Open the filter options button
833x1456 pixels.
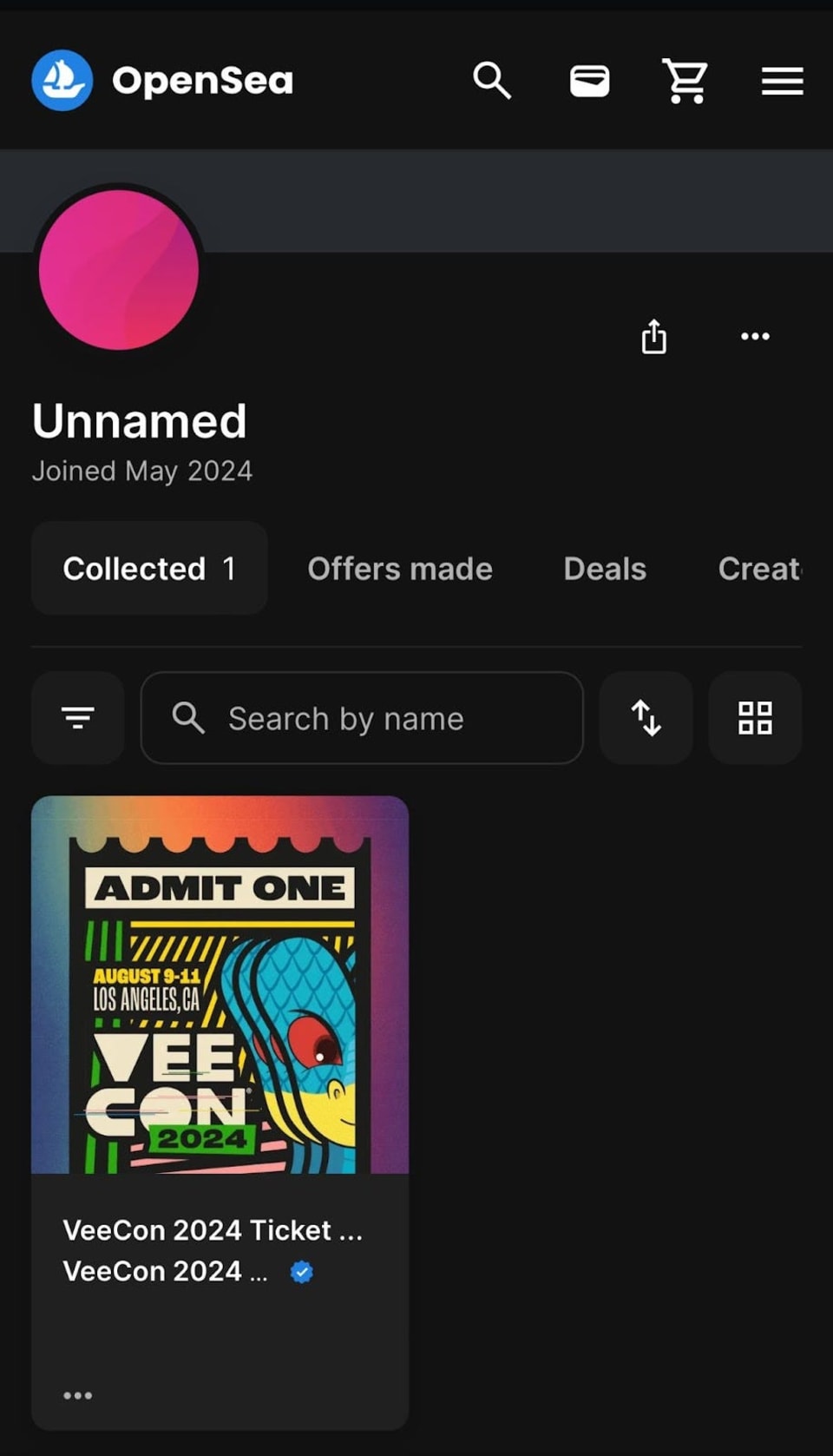(78, 718)
